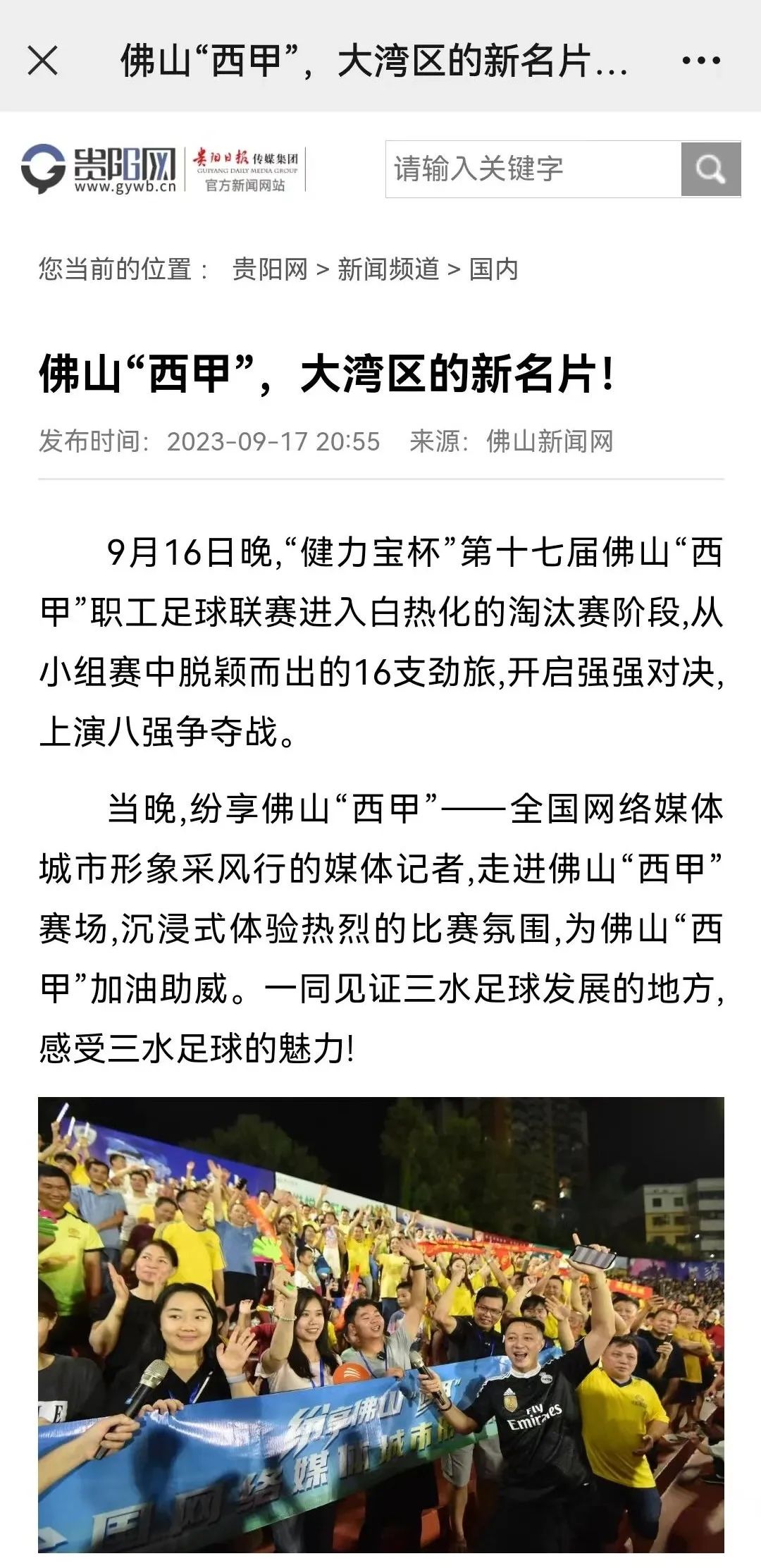Open the three-dot overflow menu

coord(700,61)
